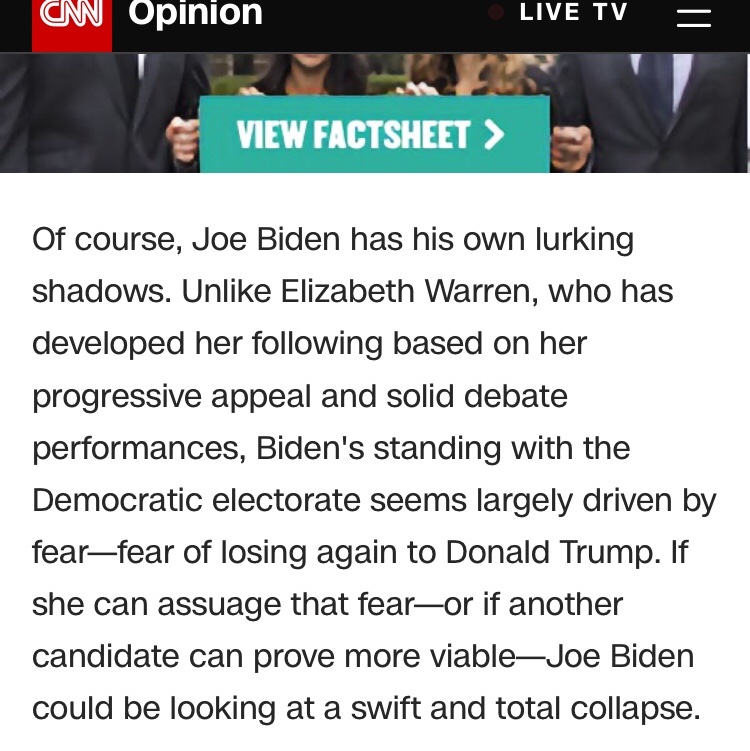Open the Opinion section
This screenshot has height=751, width=750.
pyautogui.click(x=195, y=14)
